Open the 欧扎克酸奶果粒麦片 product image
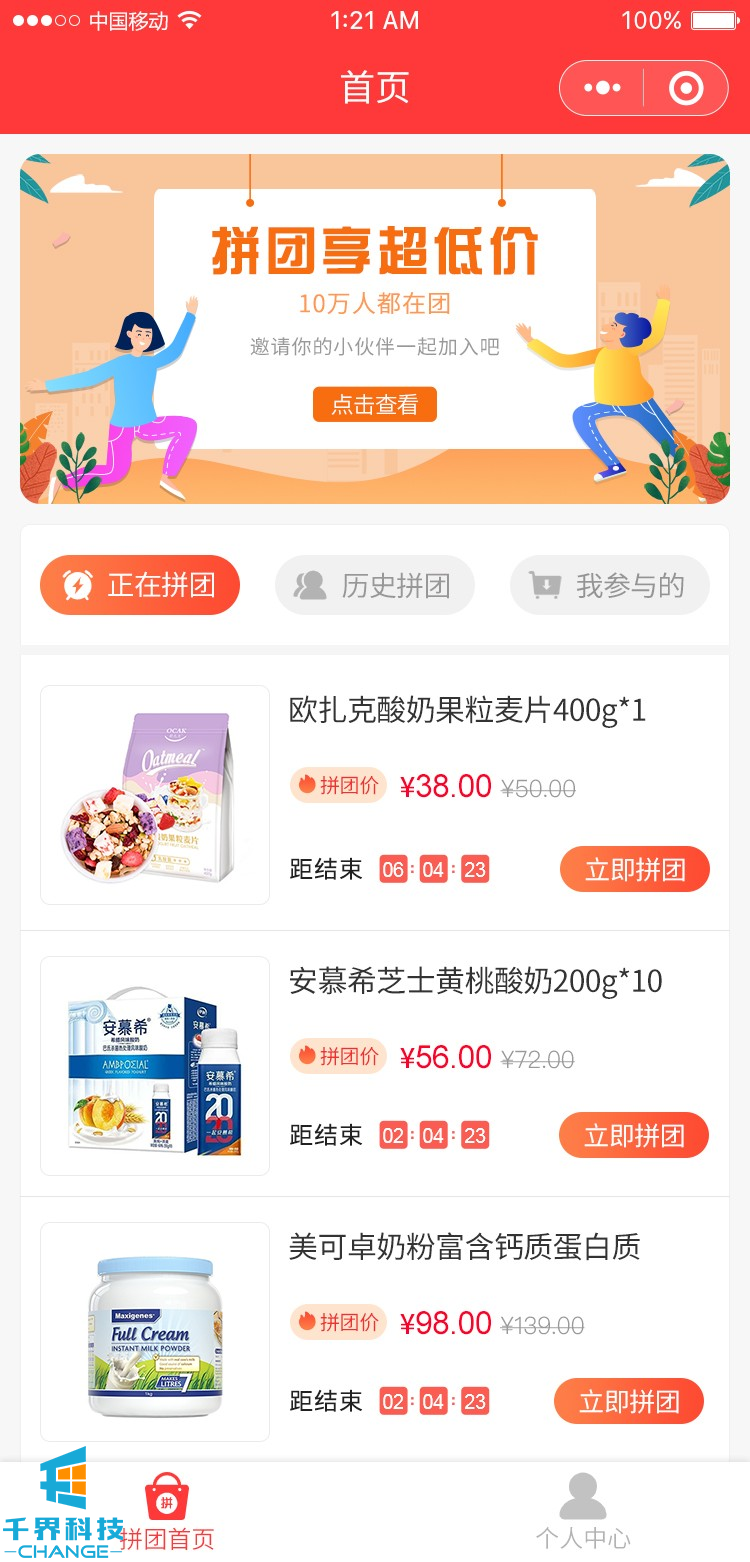 click(155, 795)
